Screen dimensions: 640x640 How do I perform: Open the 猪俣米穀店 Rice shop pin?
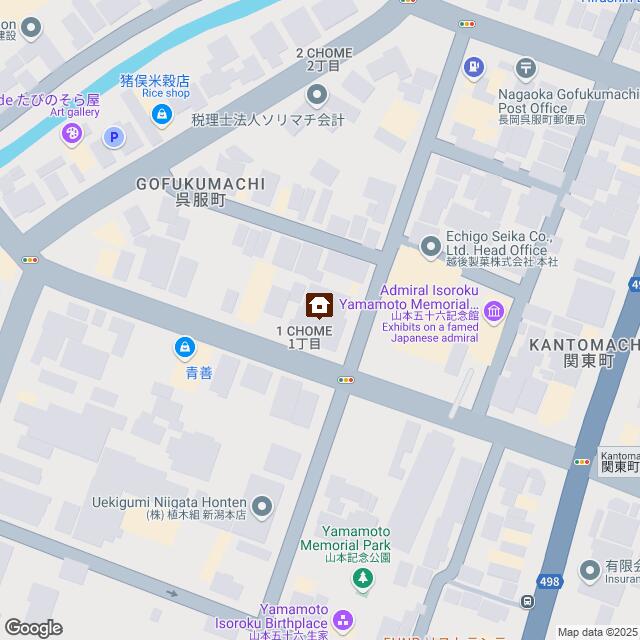160,117
